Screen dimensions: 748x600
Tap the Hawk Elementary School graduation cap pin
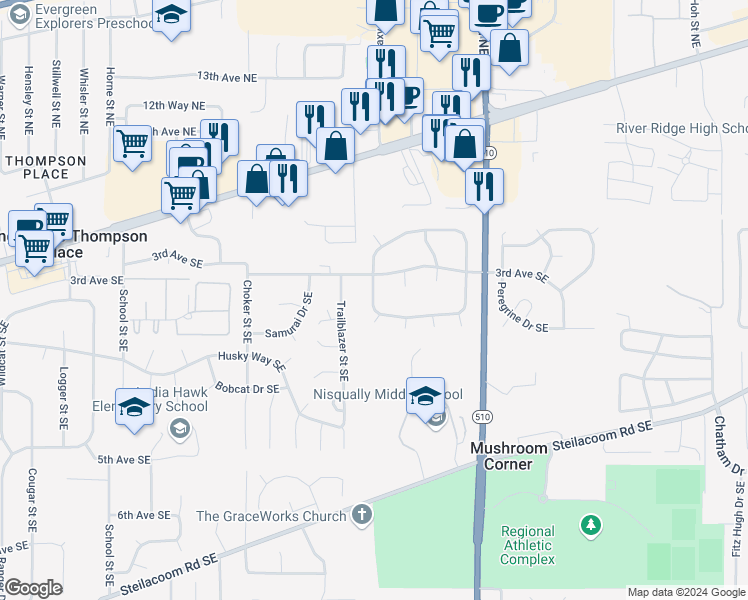click(x=133, y=407)
